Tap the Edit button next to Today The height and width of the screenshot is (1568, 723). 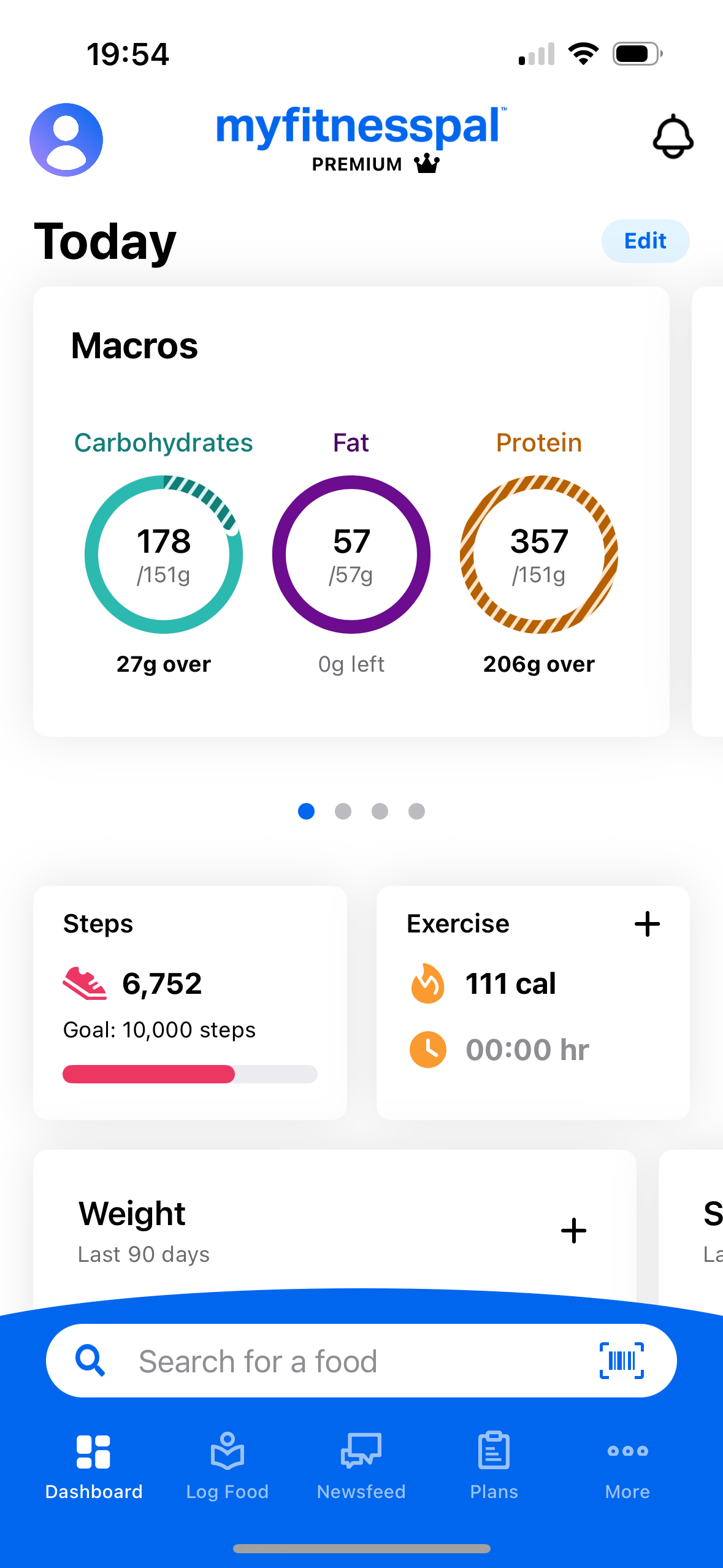pyautogui.click(x=645, y=241)
